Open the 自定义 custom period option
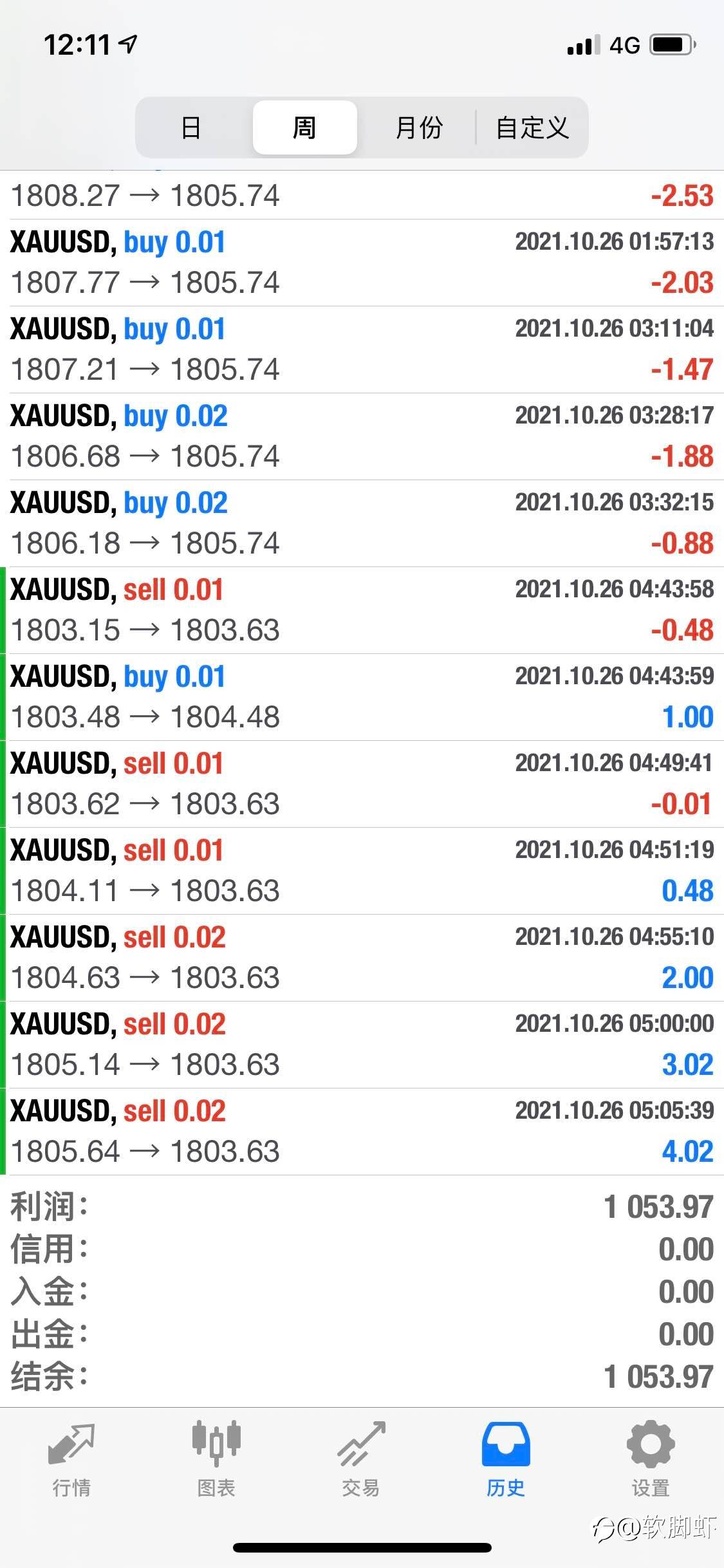This screenshot has width=724, height=1568. coord(532,127)
